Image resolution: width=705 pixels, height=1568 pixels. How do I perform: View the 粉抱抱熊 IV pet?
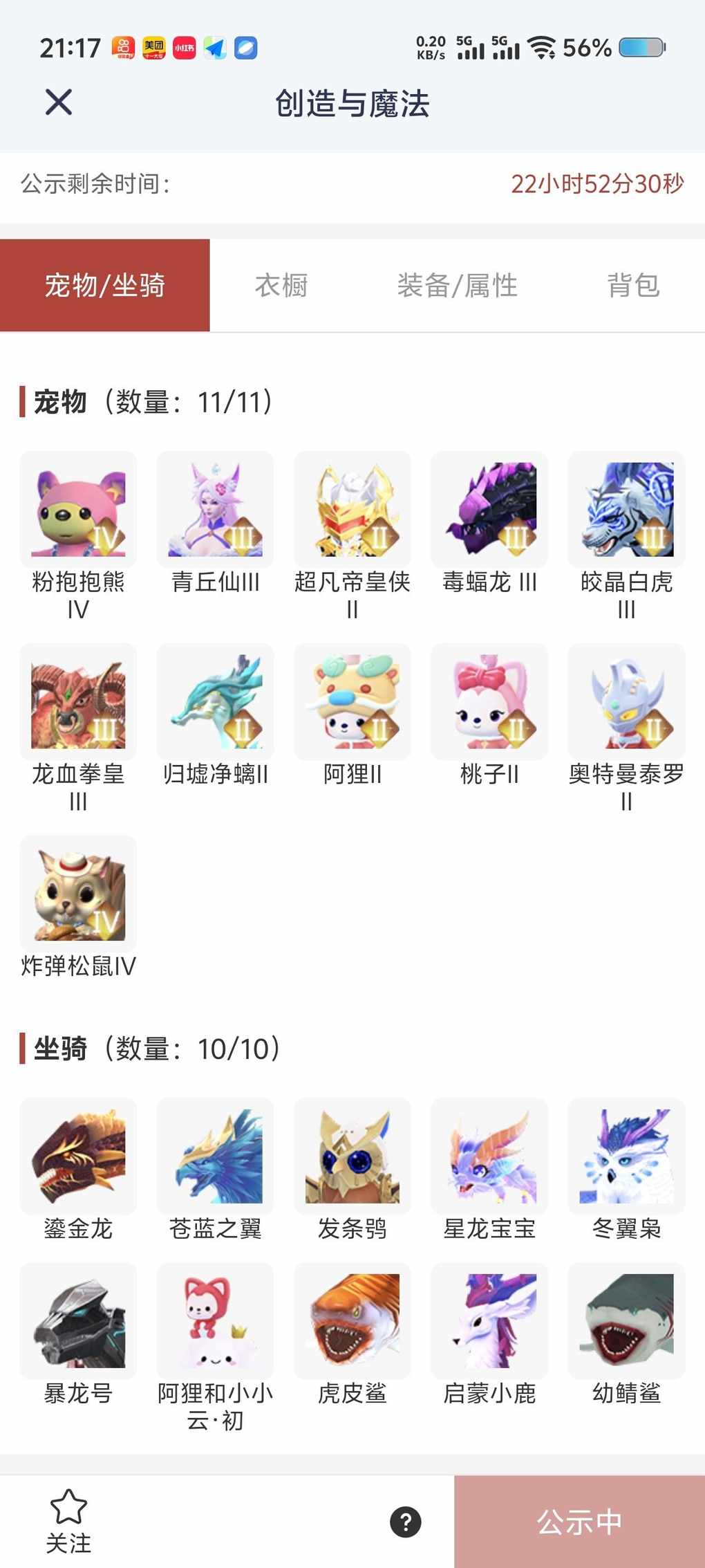pyautogui.click(x=78, y=510)
